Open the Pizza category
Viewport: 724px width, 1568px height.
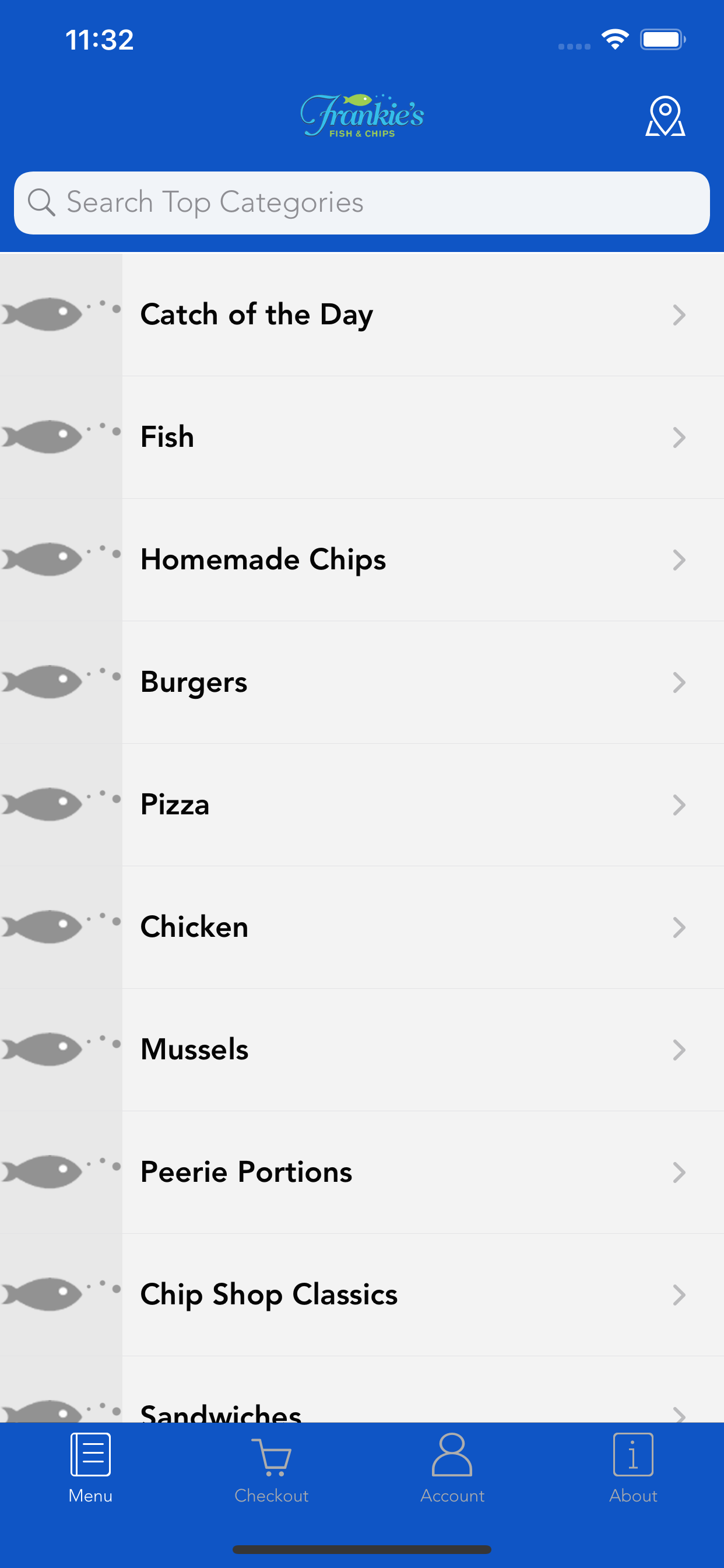[362, 804]
